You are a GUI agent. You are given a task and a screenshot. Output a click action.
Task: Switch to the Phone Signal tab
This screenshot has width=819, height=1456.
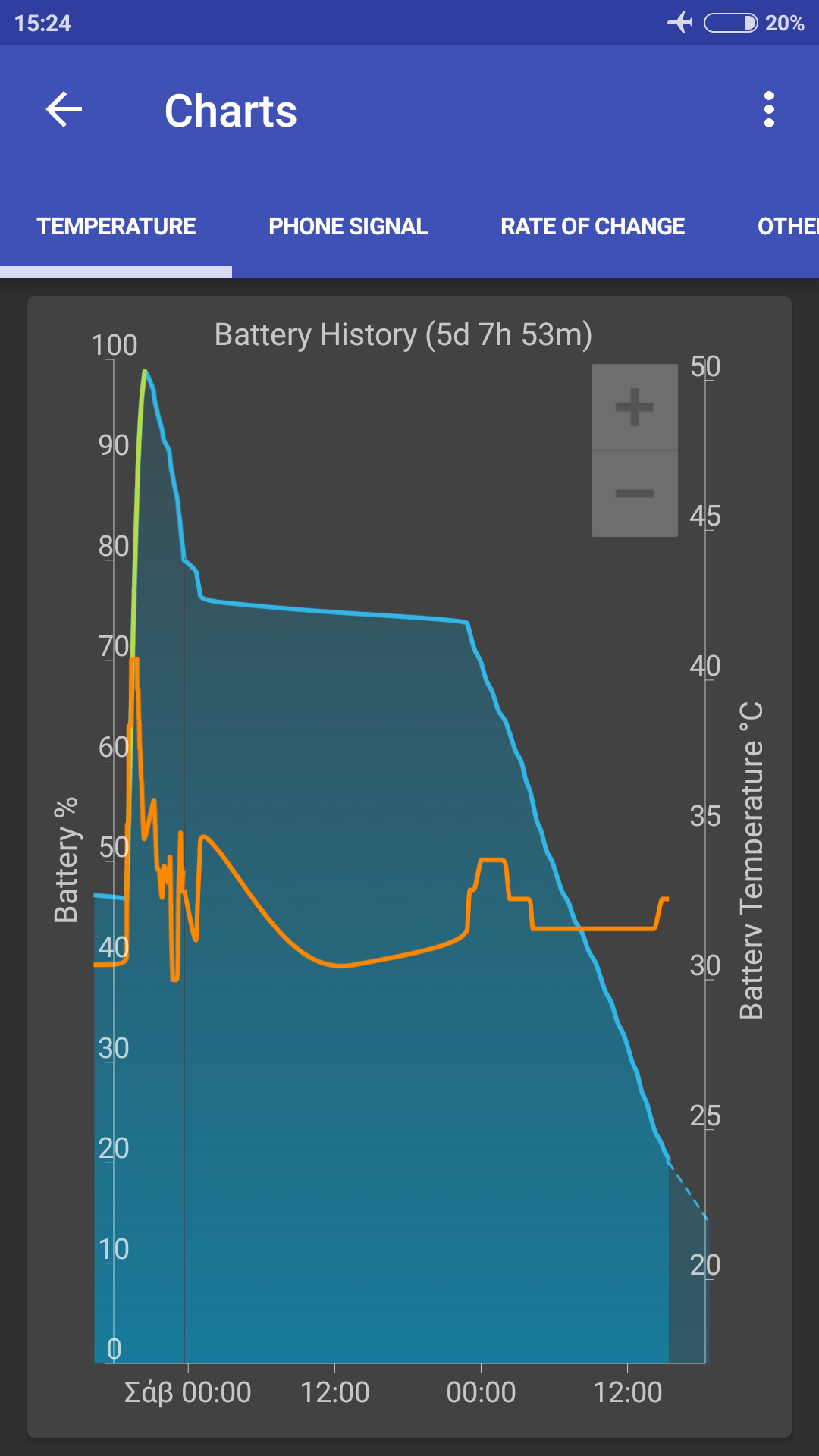(x=348, y=226)
